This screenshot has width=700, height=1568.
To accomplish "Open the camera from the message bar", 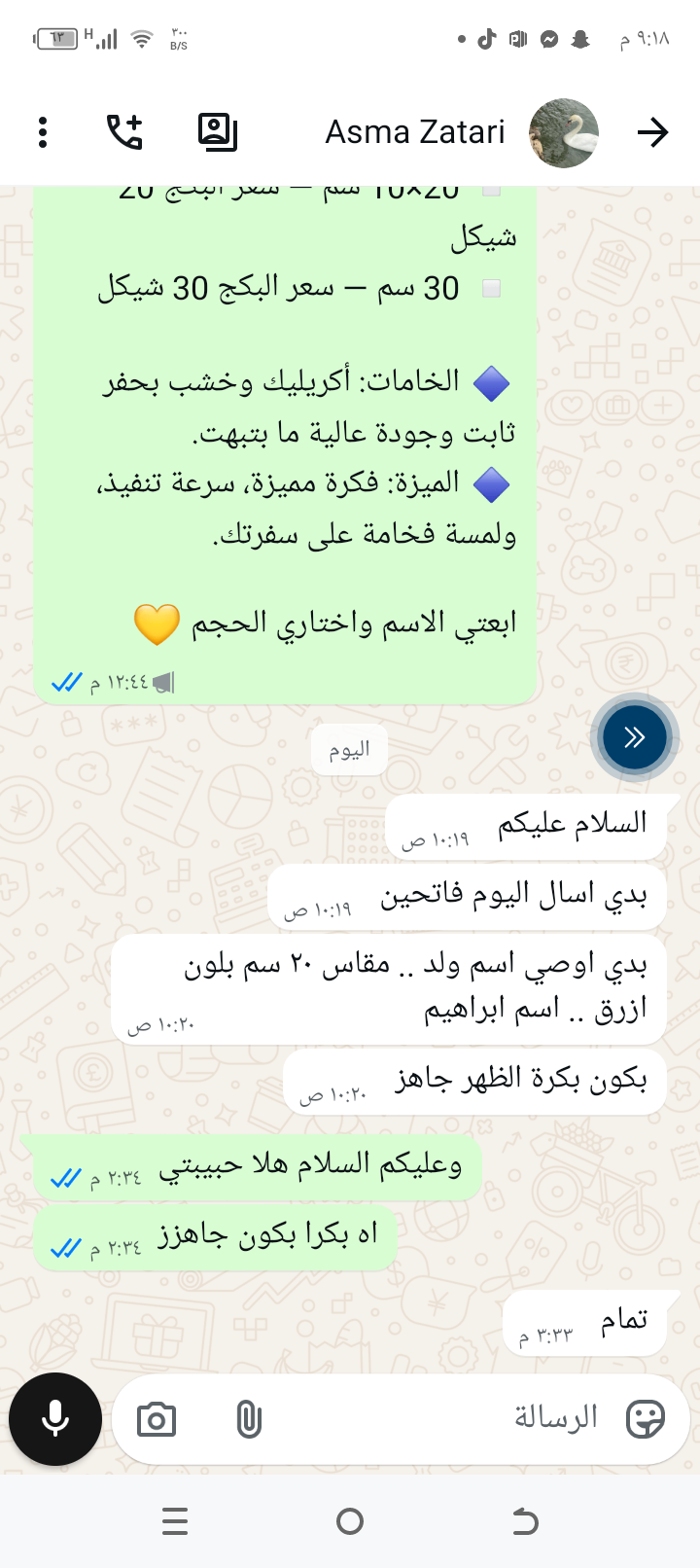I will [157, 1420].
